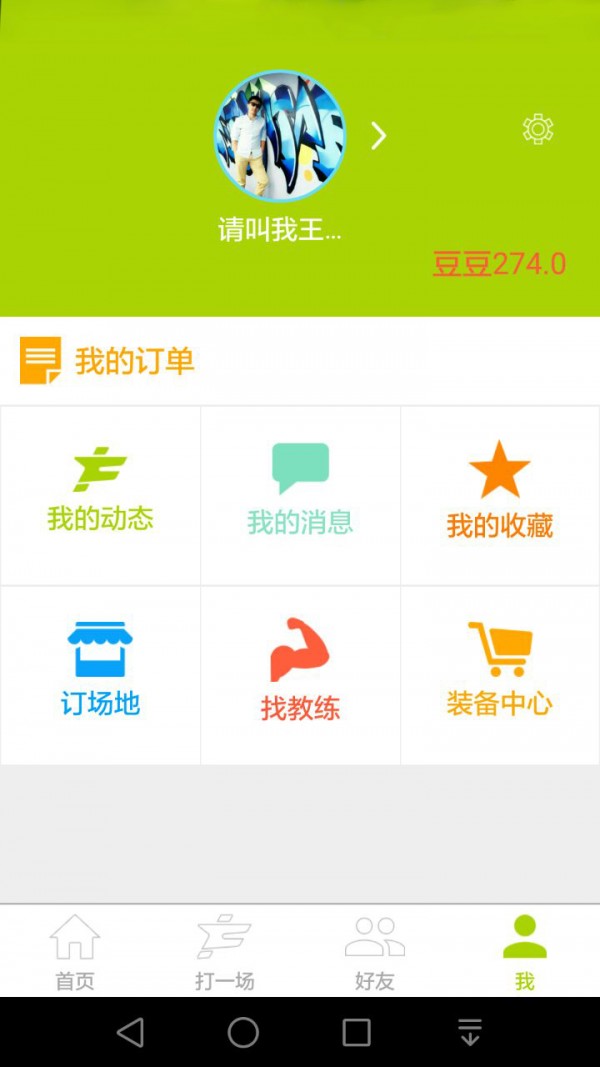Open 我的订单 (My Orders)

(134, 361)
